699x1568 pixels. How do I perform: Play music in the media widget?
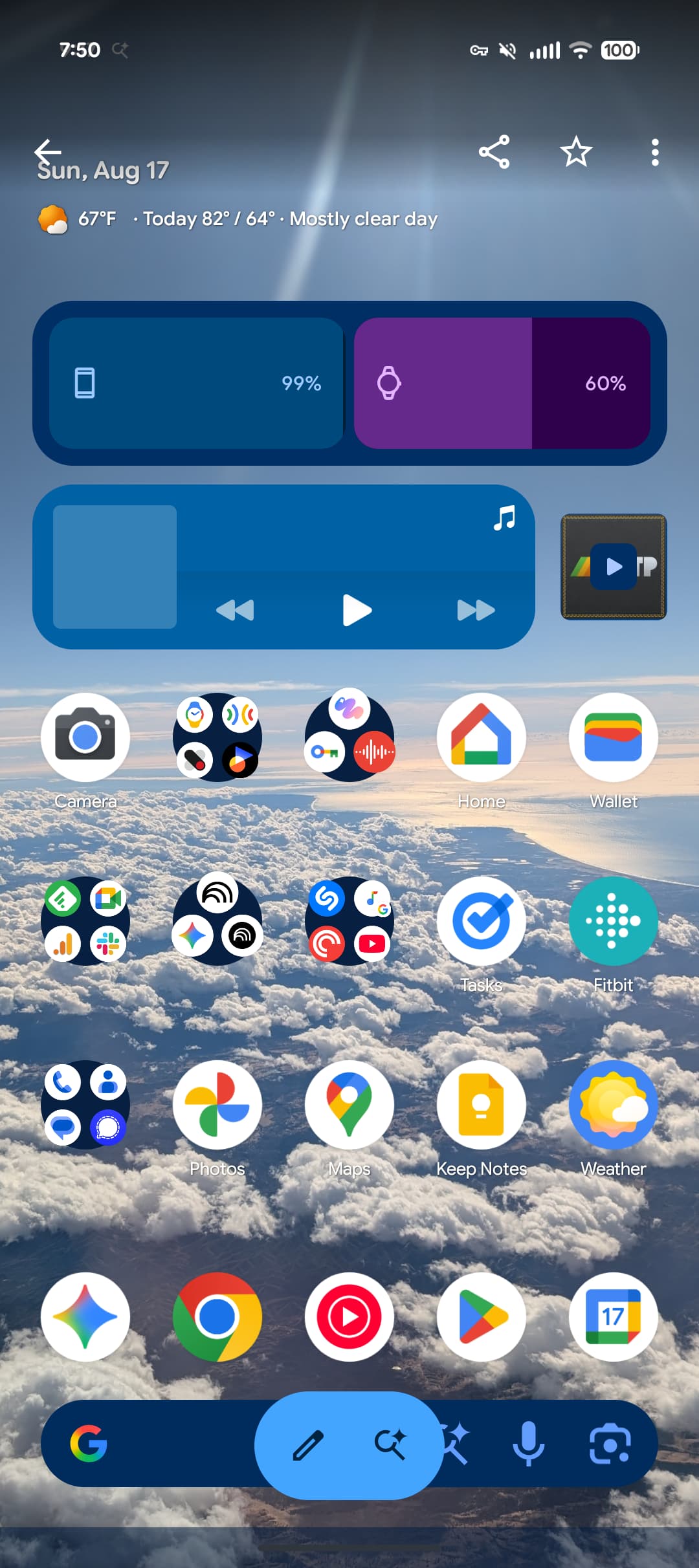pos(357,610)
